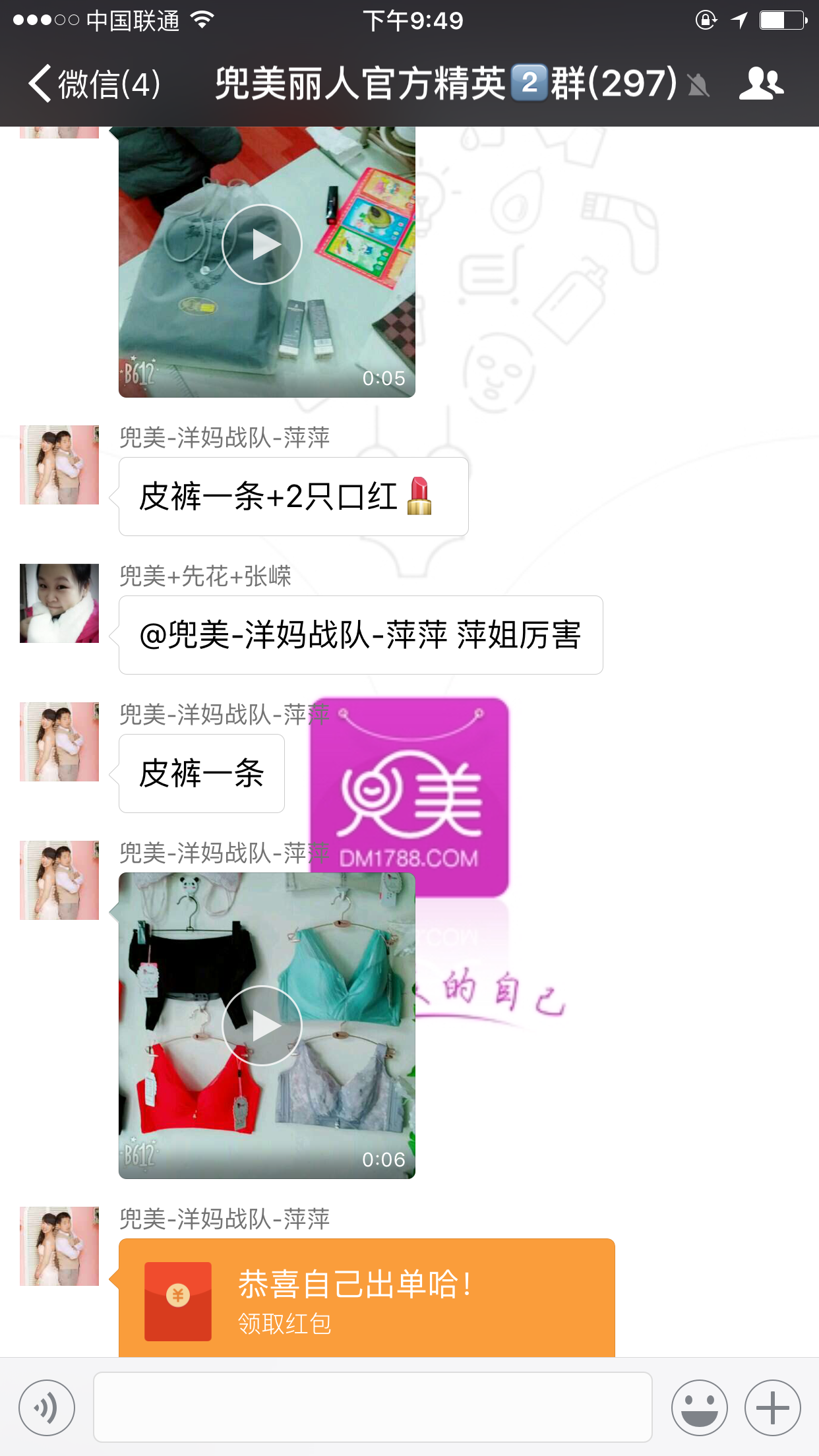Open the plus attachments menu
The image size is (819, 1456).
(x=772, y=1408)
